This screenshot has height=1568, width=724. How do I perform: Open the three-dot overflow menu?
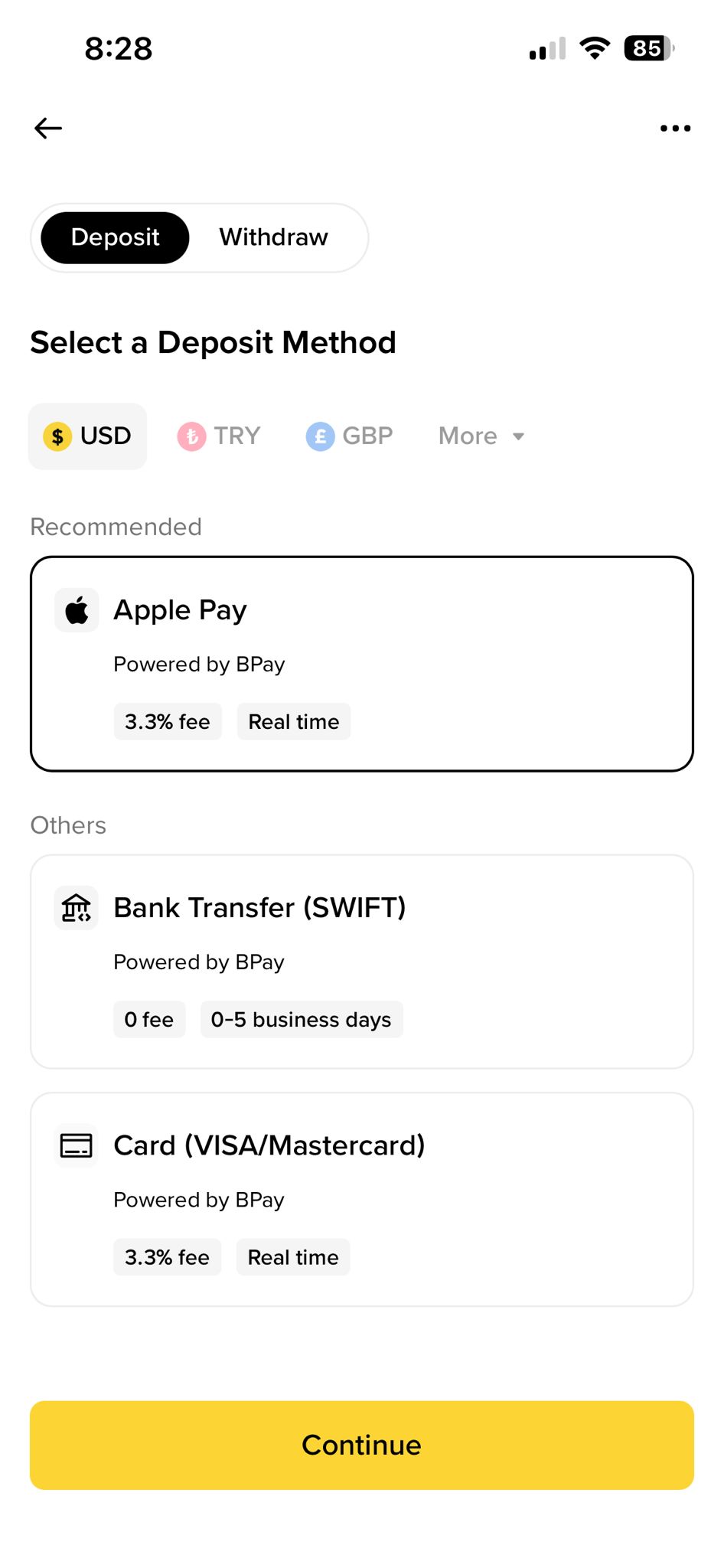coord(675,128)
